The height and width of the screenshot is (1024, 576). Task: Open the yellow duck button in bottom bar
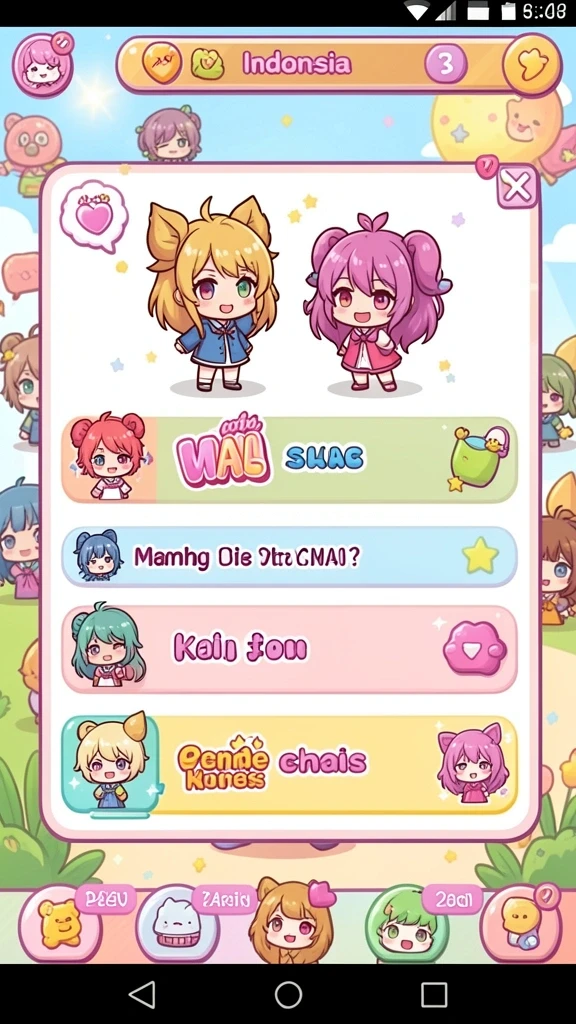(x=520, y=923)
